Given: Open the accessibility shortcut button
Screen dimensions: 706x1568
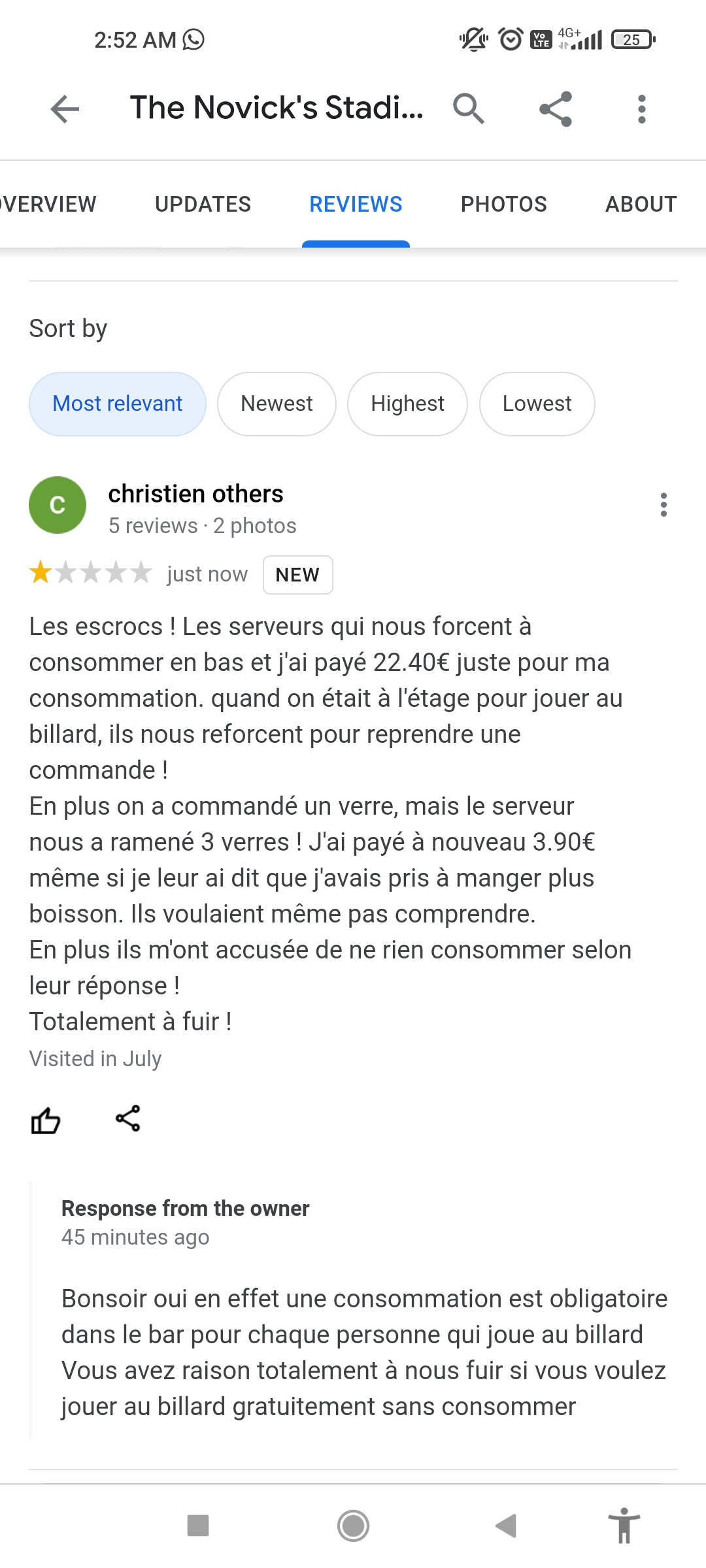Looking at the screenshot, I should [624, 1526].
